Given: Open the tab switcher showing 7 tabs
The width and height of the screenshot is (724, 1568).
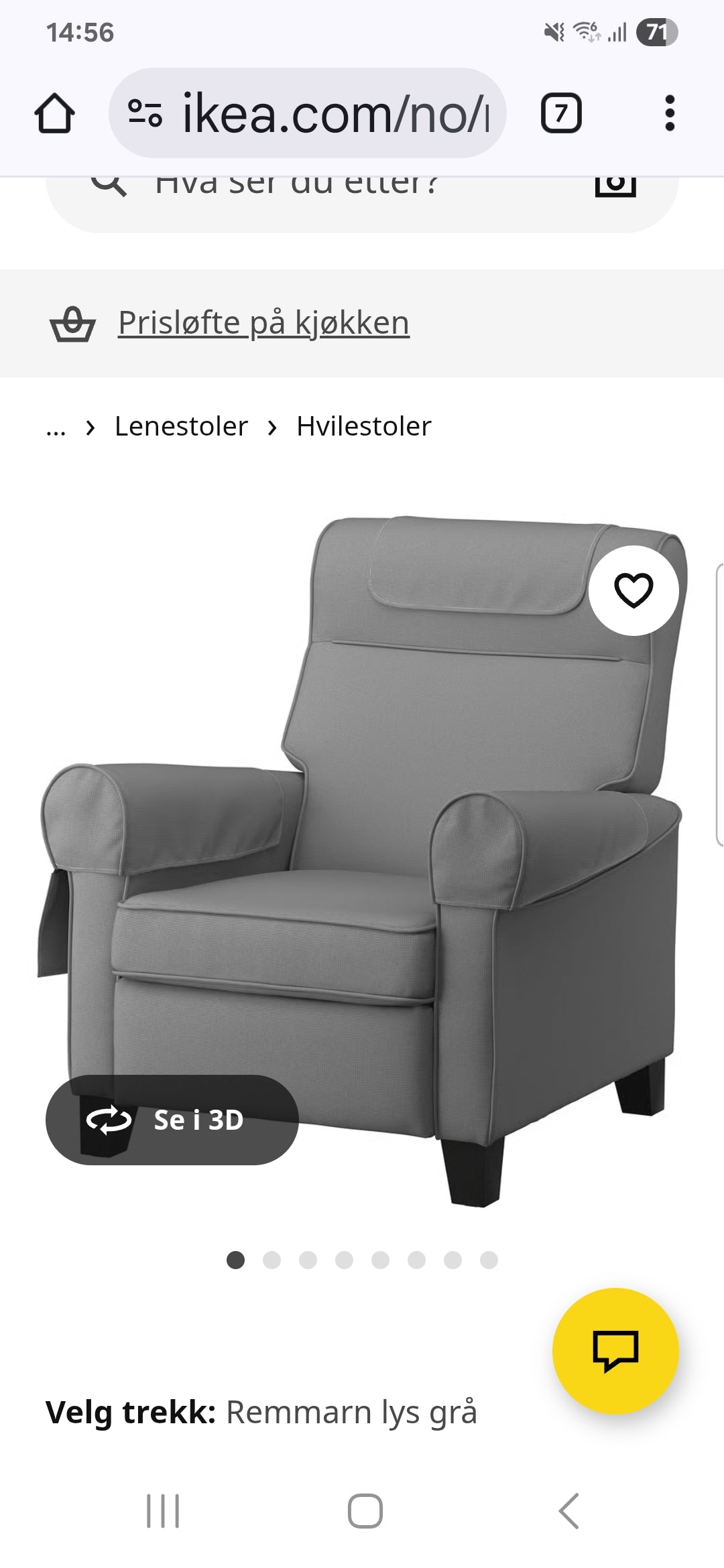Looking at the screenshot, I should tap(562, 114).
